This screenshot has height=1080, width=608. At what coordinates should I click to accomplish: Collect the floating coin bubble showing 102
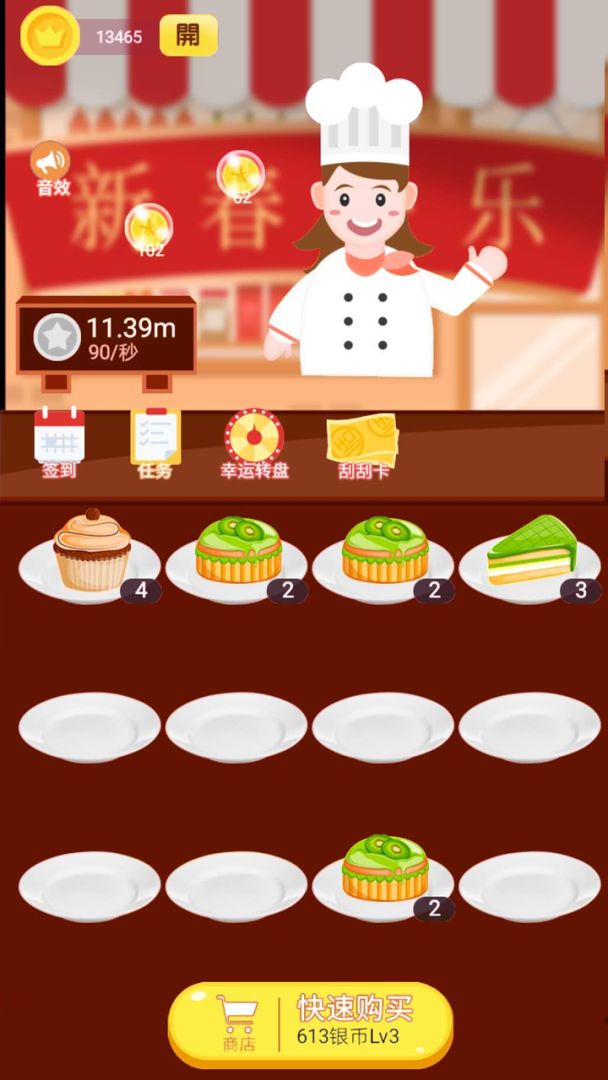[x=148, y=226]
